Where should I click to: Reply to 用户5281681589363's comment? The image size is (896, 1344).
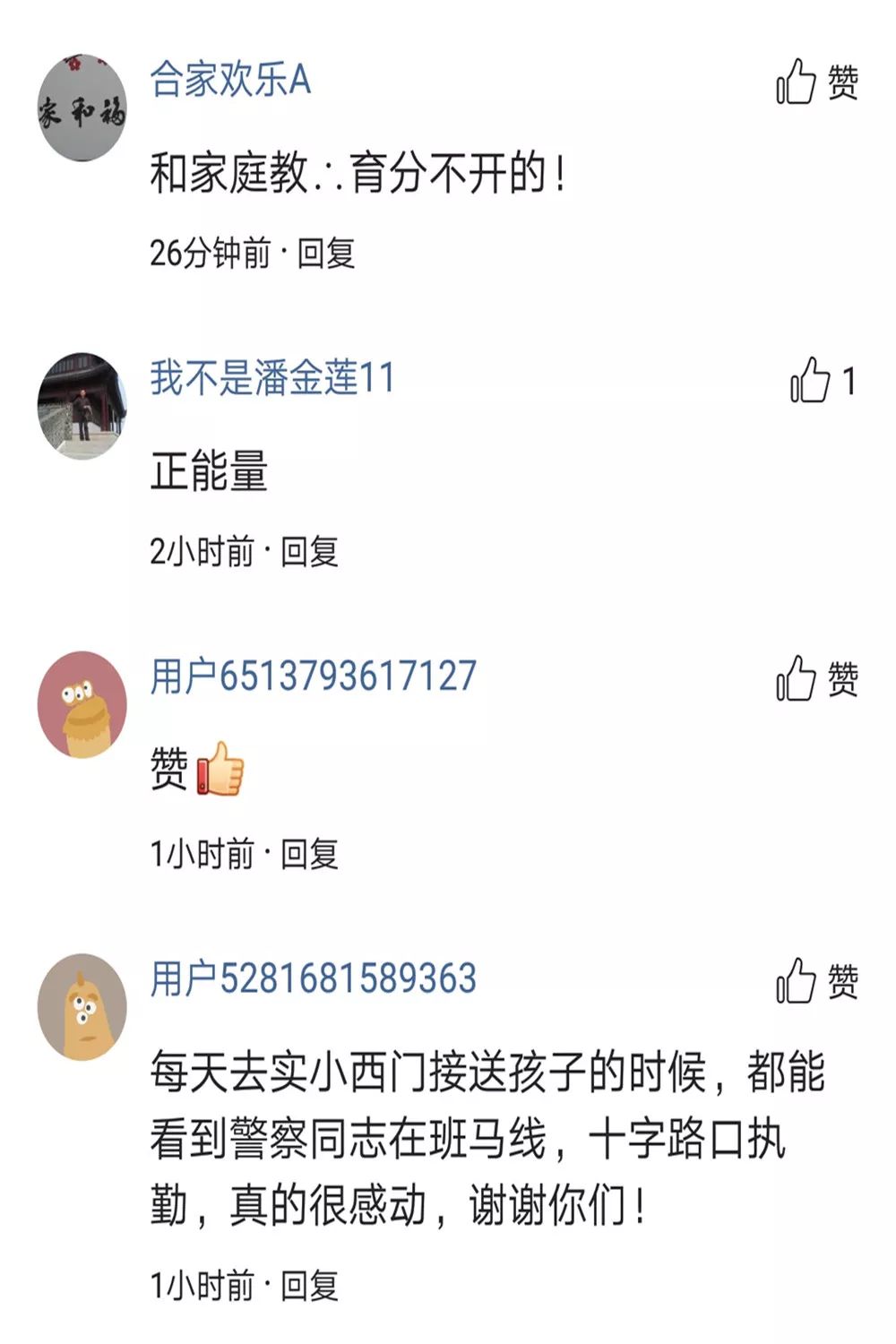(309, 1286)
